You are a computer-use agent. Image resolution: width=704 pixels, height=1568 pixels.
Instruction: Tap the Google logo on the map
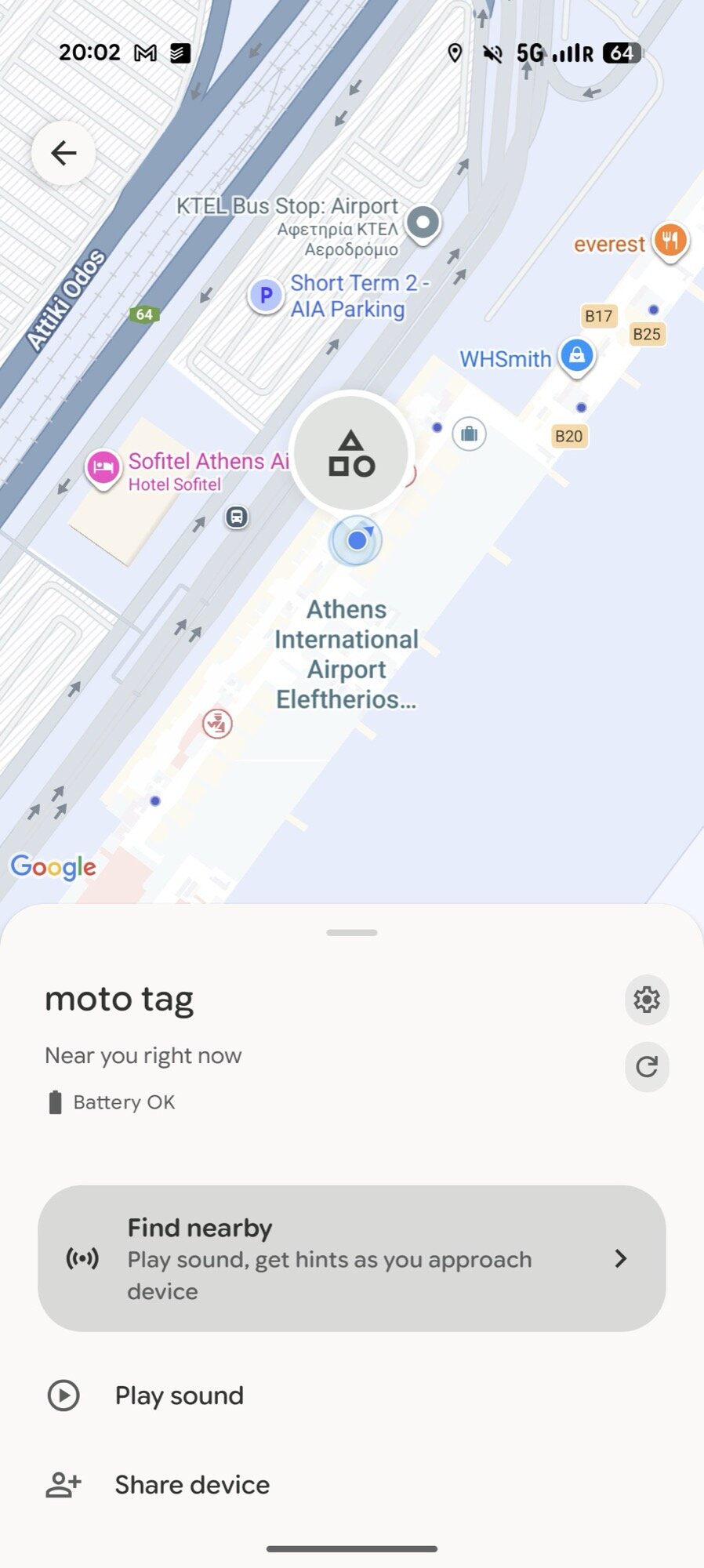click(x=53, y=866)
